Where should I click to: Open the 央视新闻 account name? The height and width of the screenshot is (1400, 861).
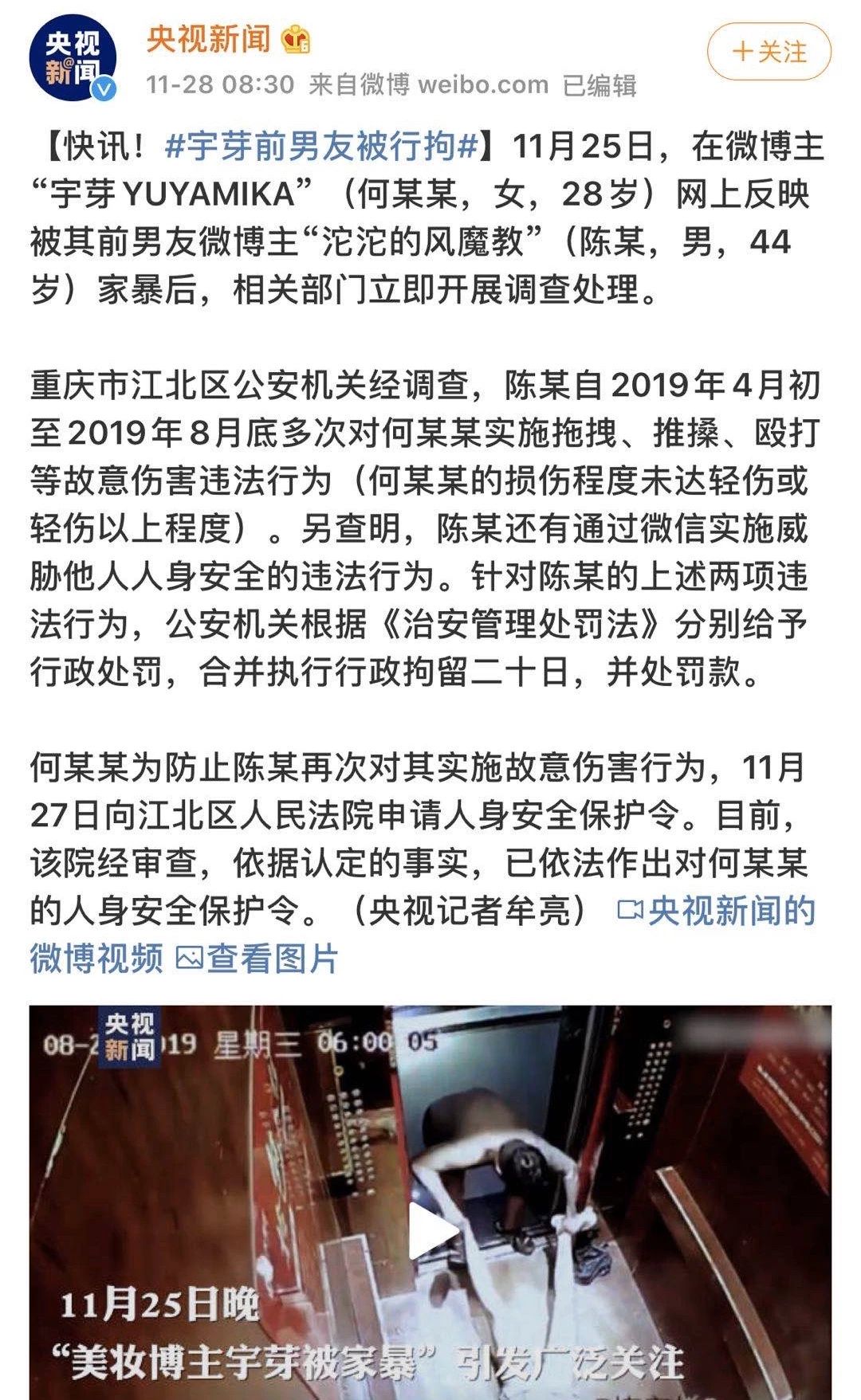point(208,39)
